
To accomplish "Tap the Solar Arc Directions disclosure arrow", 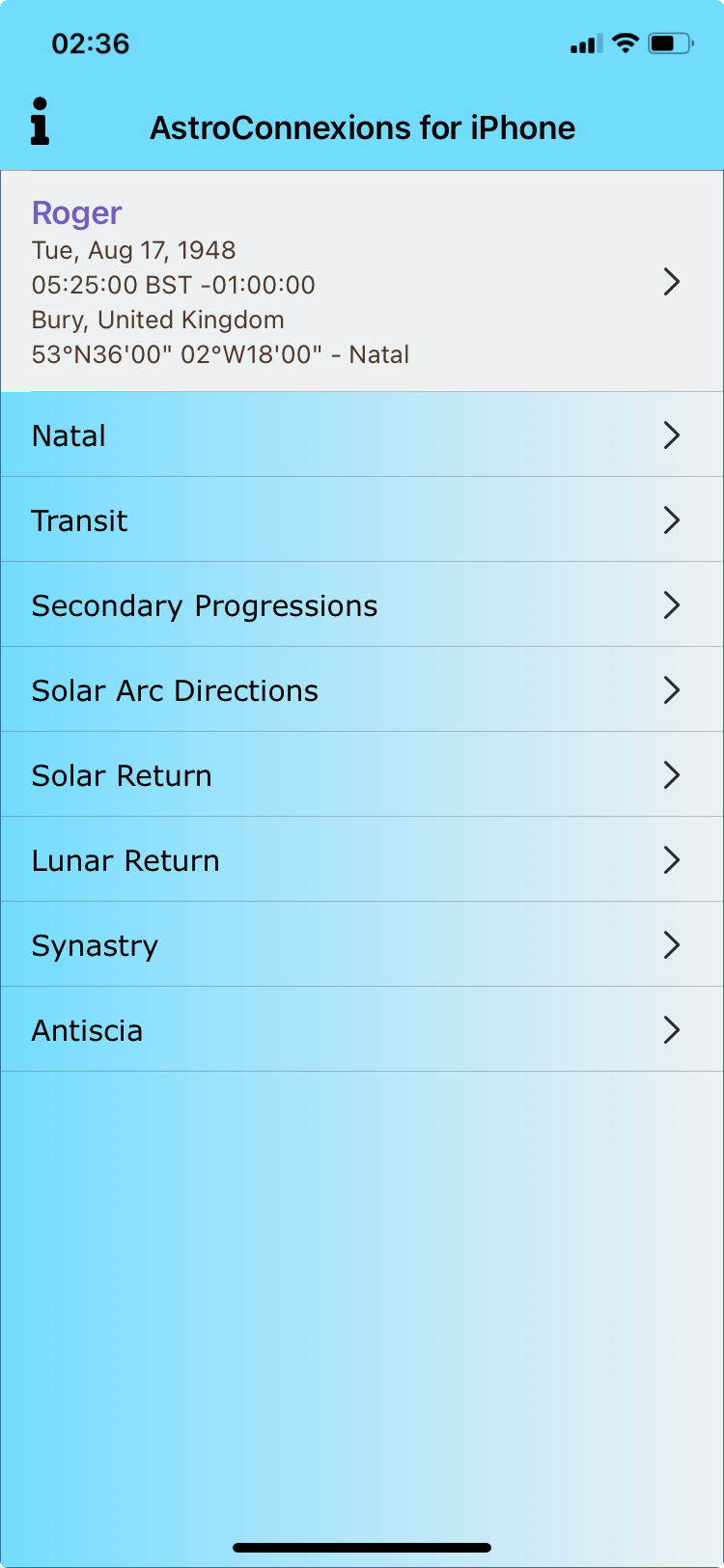I will click(x=672, y=690).
